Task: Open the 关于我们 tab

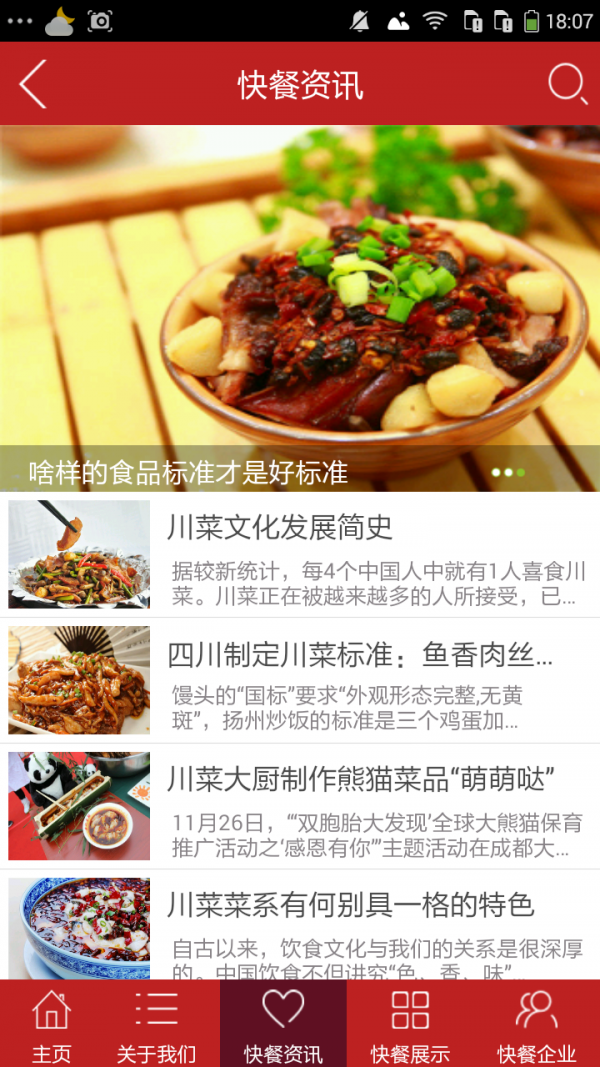Action: pos(156,1023)
